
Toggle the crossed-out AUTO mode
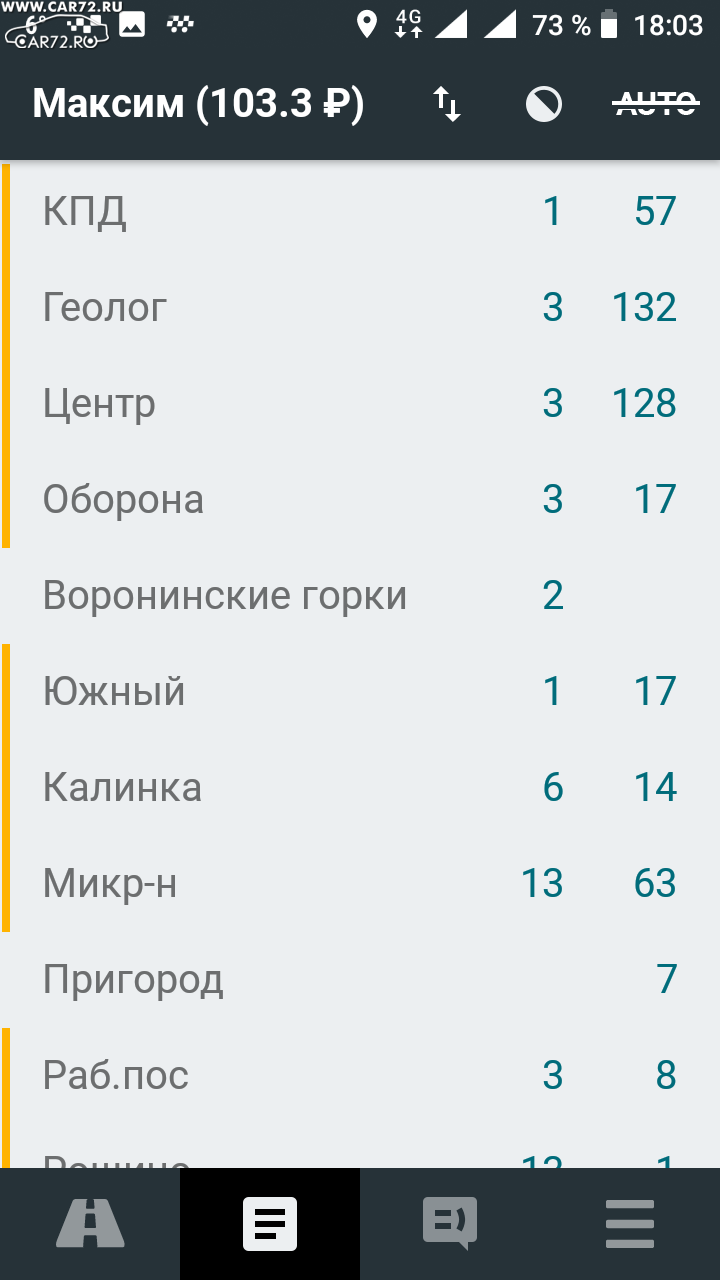coord(655,103)
